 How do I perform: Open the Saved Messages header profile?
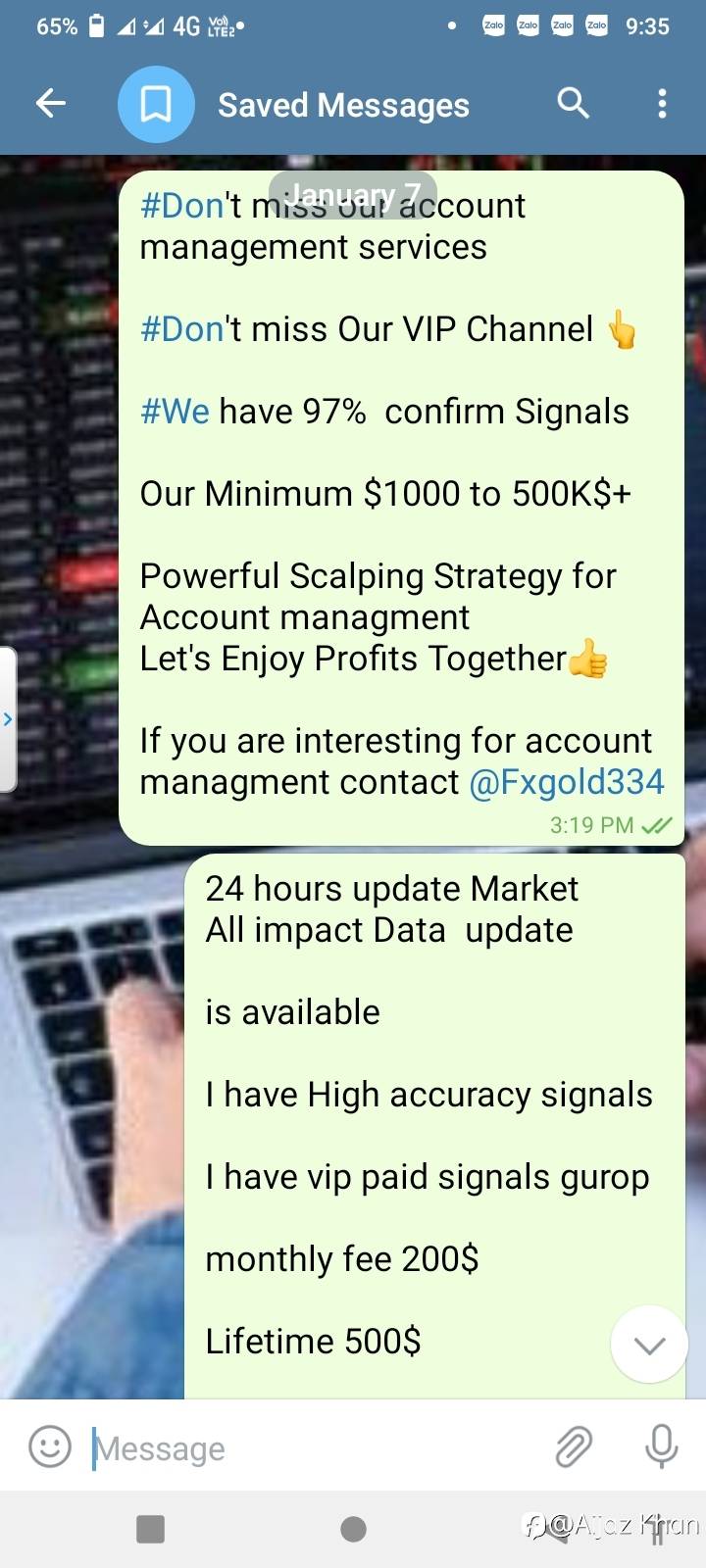tap(343, 105)
